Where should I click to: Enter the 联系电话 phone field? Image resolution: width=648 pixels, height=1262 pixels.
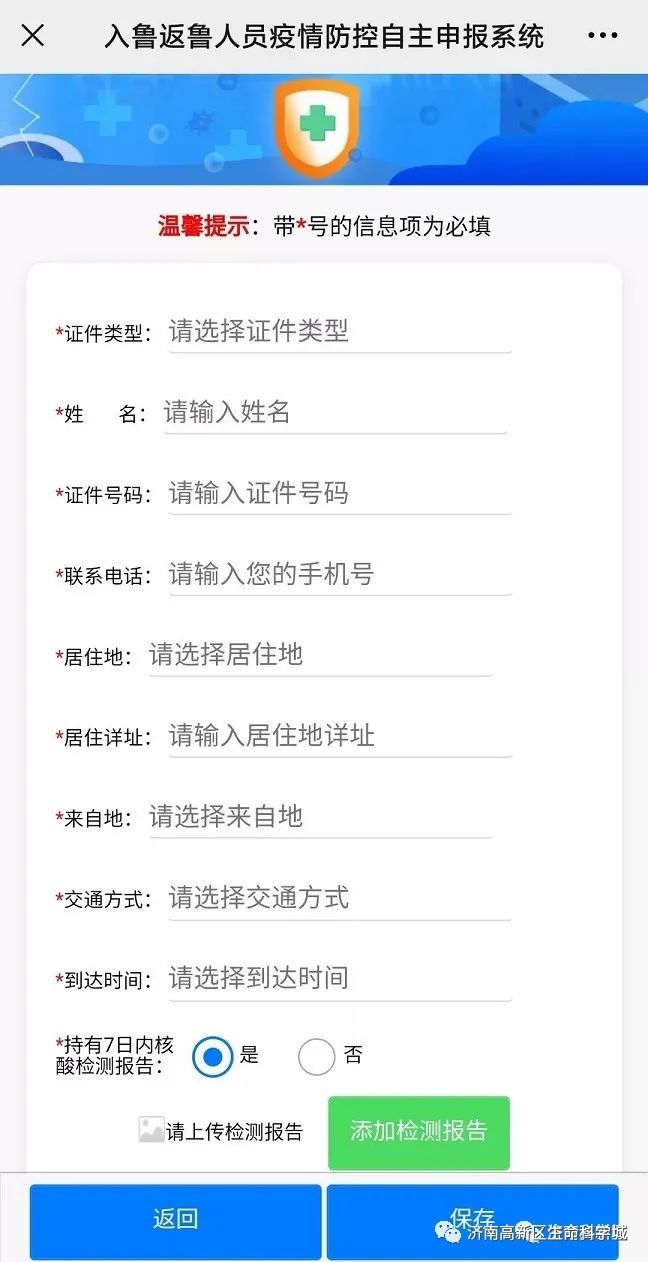pos(340,574)
